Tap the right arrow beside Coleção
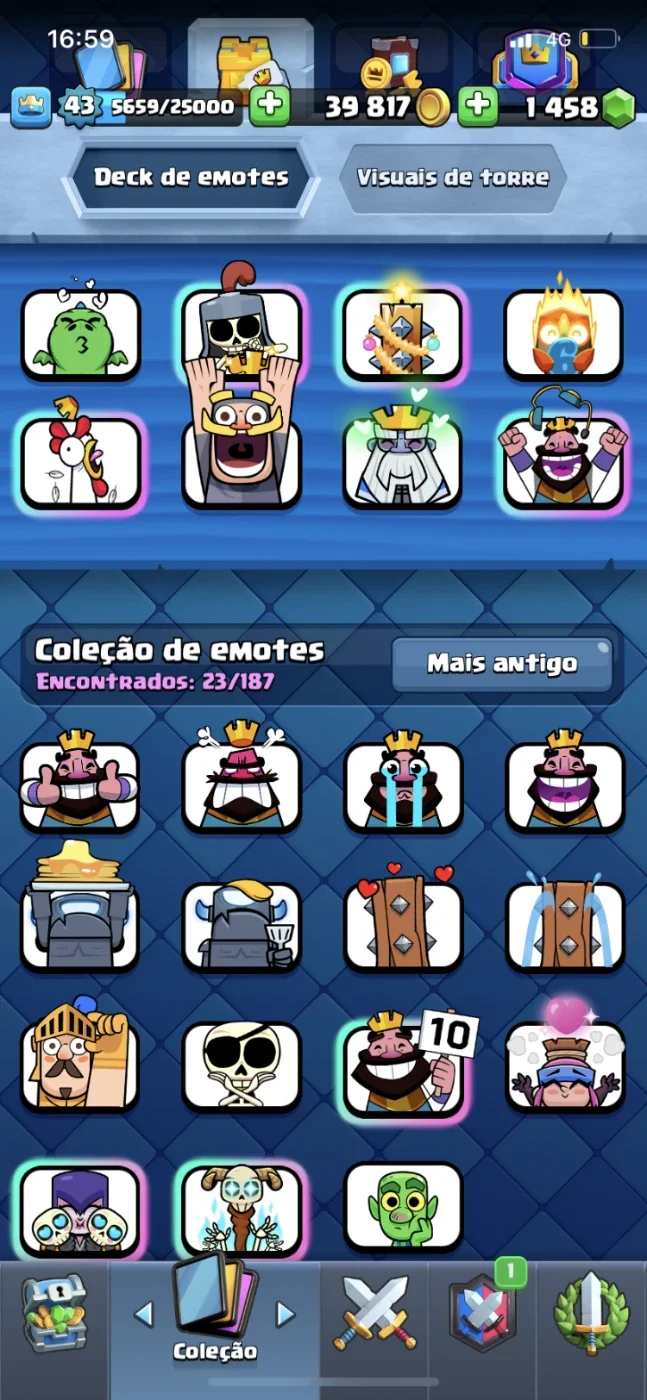The image size is (647, 1400). coord(286,1314)
